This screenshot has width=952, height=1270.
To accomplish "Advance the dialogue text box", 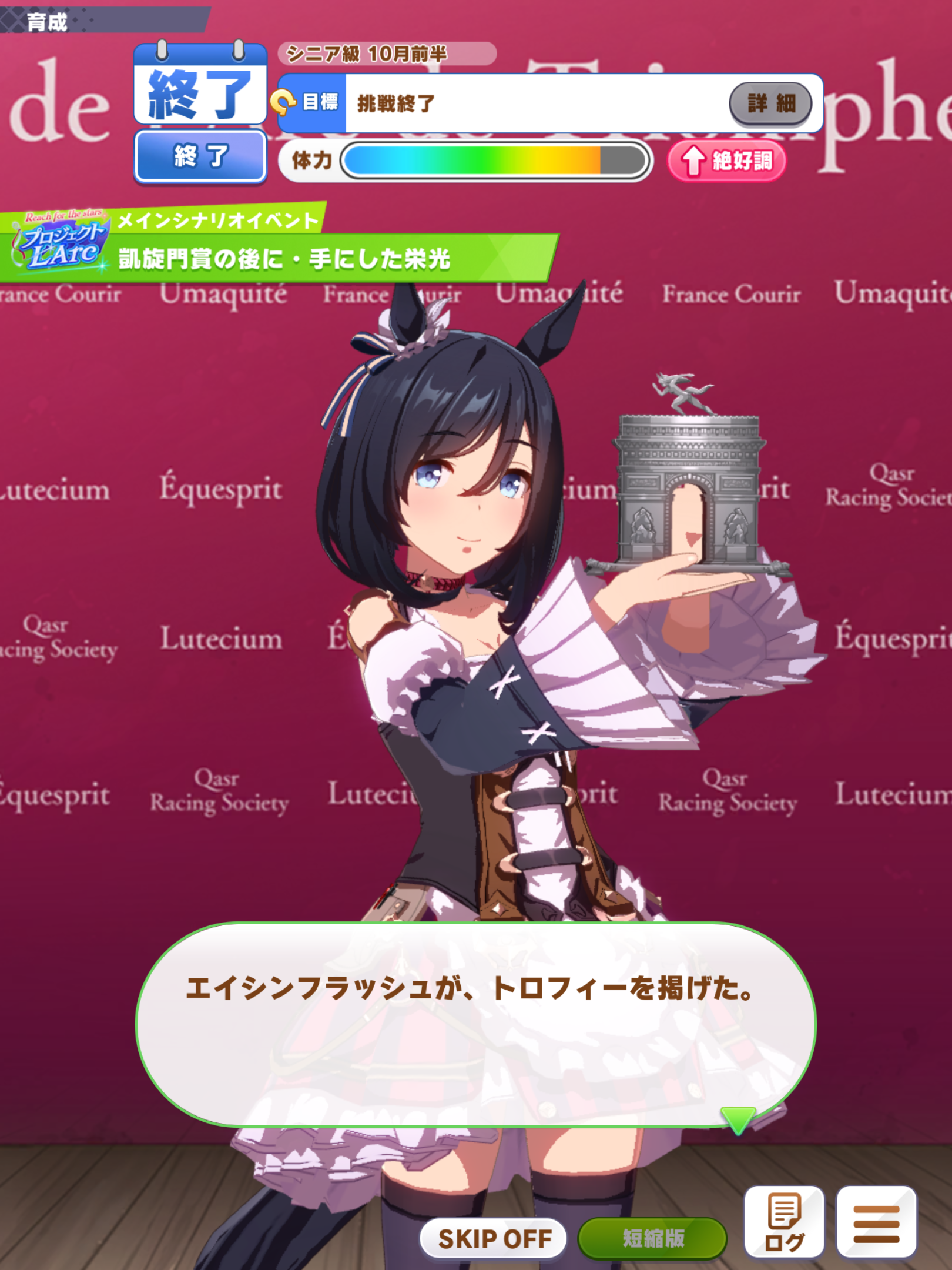I will click(475, 1024).
